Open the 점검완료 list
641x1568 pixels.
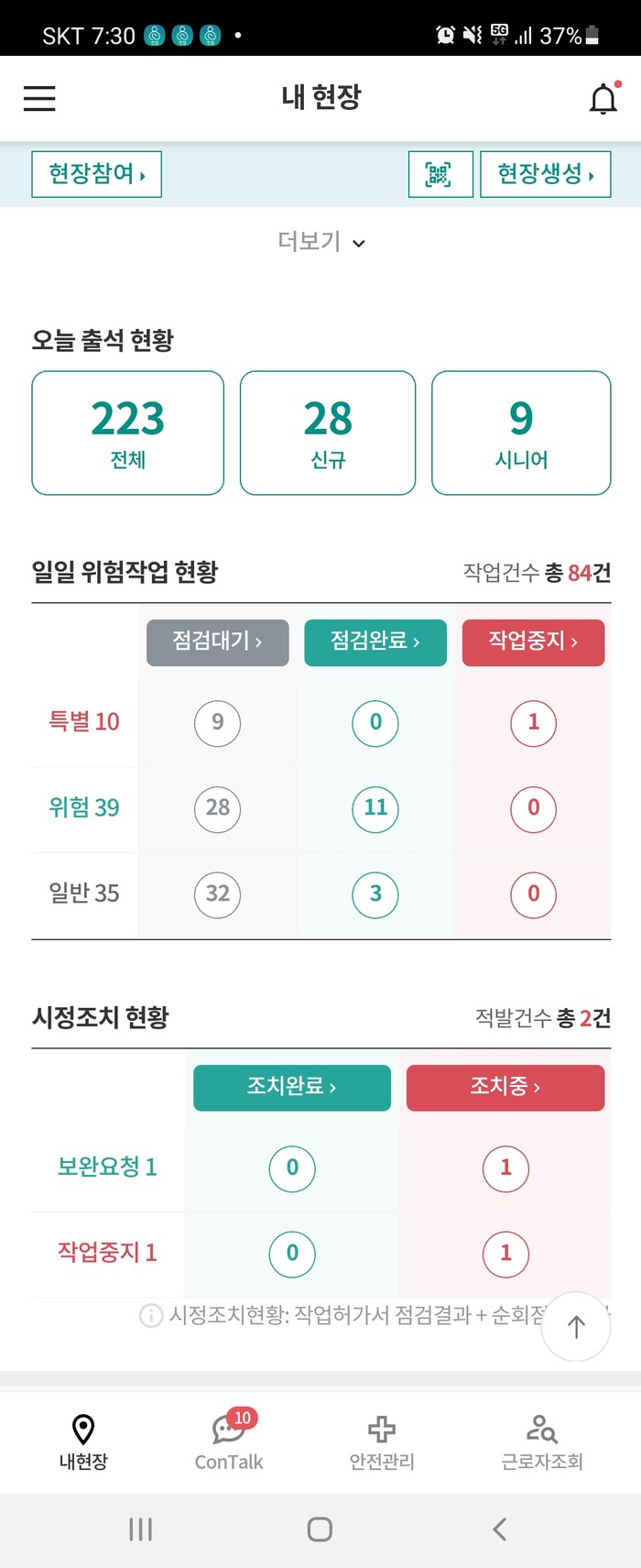pyautogui.click(x=375, y=641)
